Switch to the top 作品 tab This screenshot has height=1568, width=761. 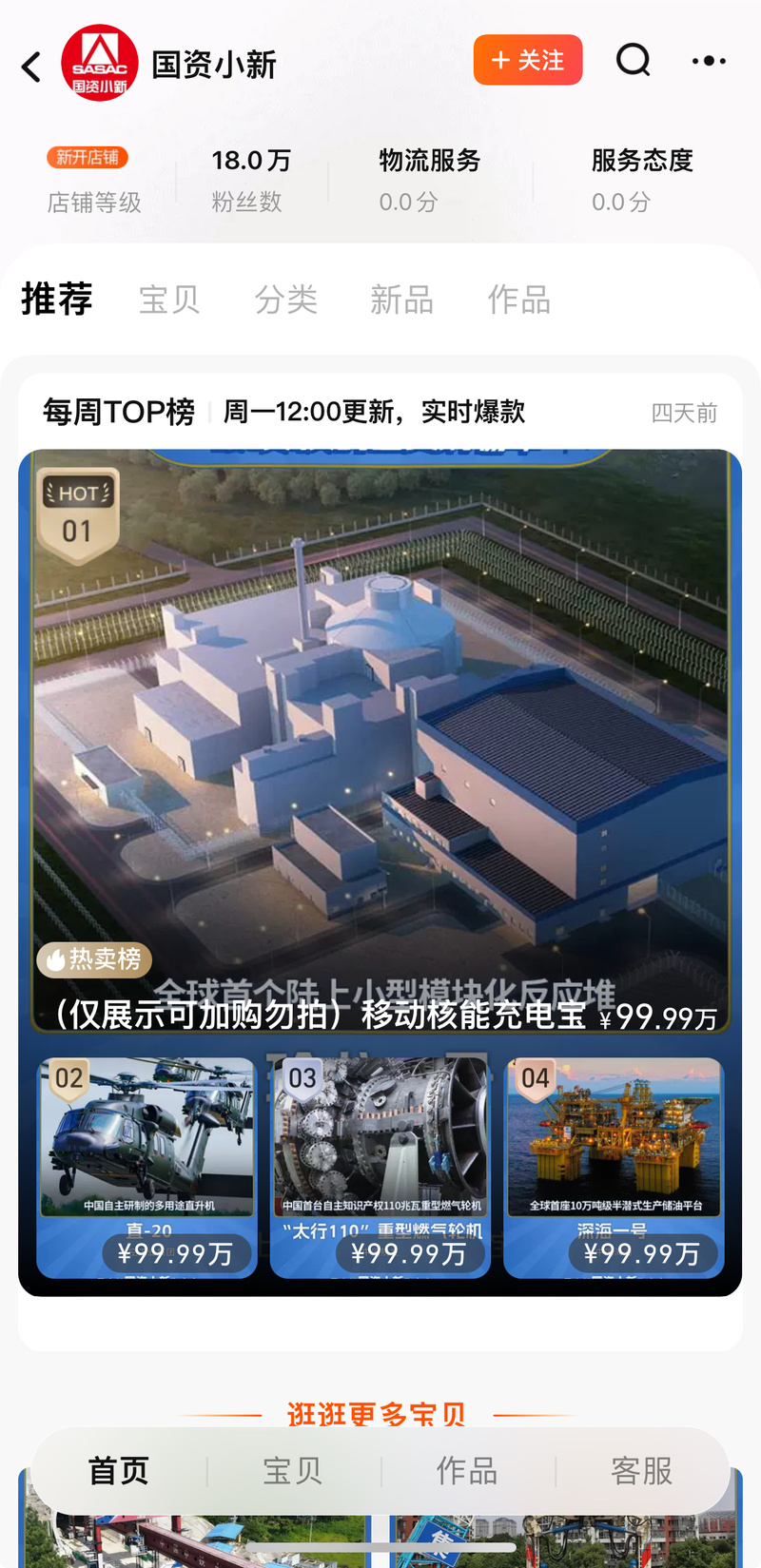[518, 300]
